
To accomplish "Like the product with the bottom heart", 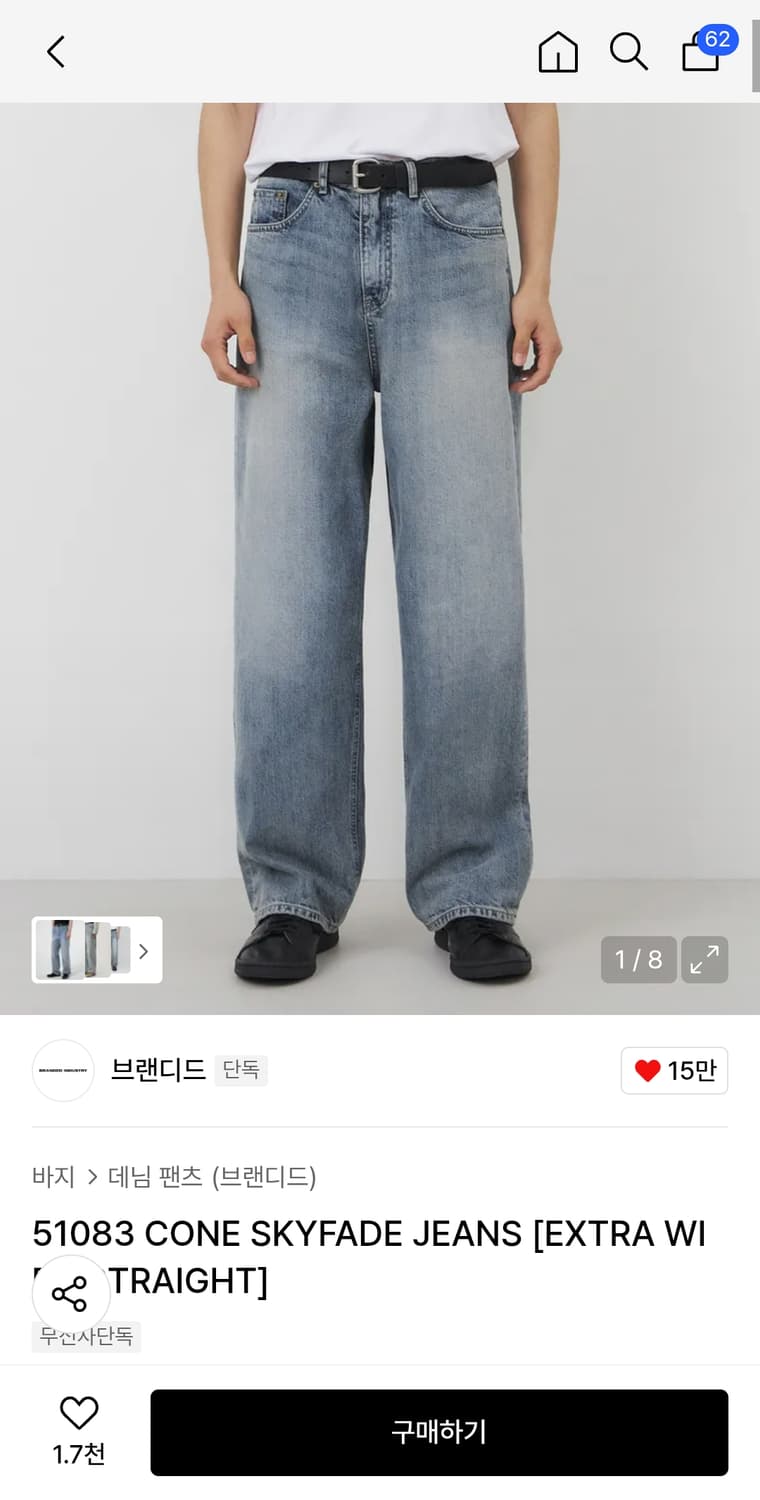I will coord(80,1415).
